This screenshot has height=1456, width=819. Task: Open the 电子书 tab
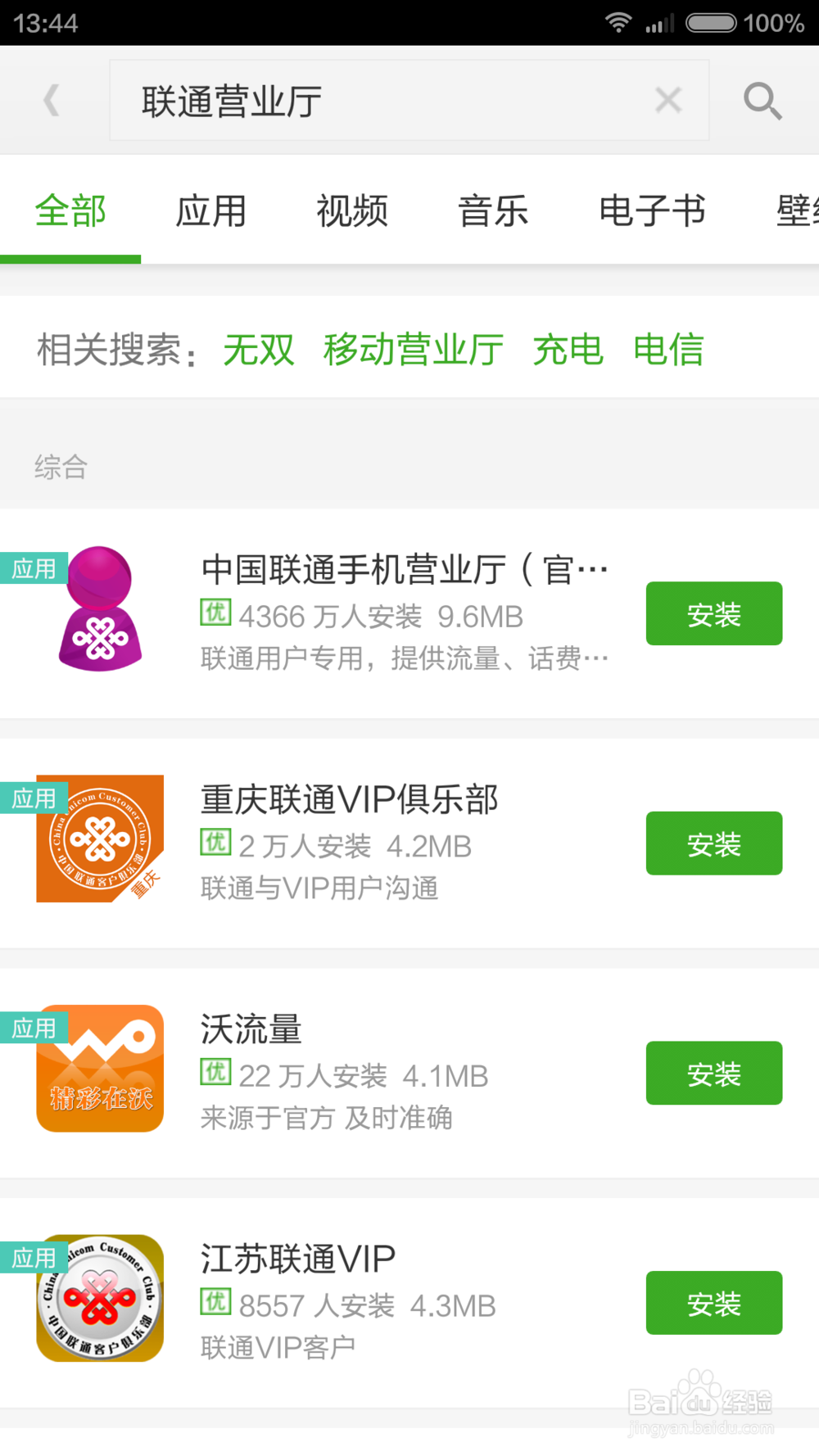653,211
